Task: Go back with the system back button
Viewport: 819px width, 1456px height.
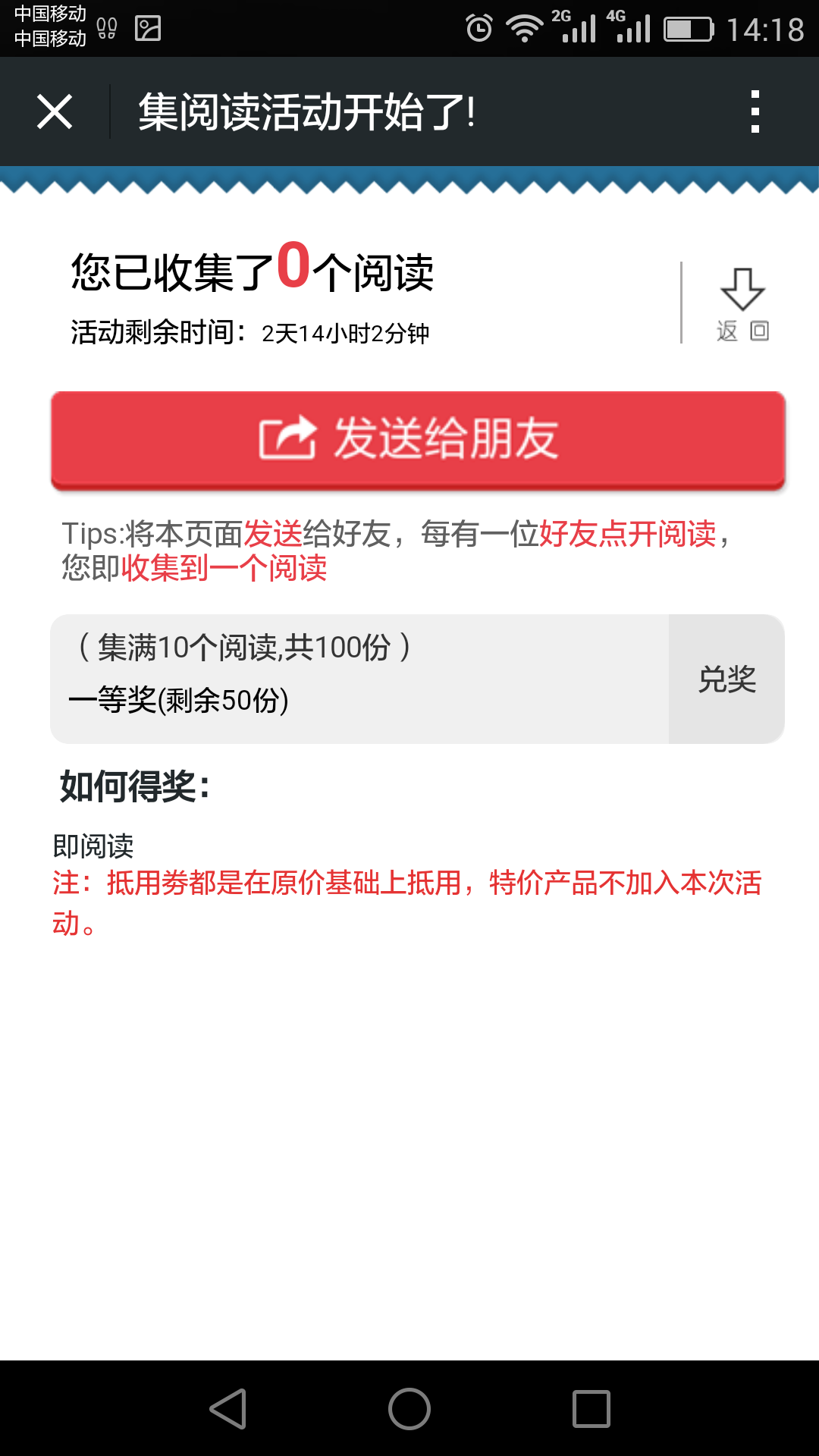Action: coord(228,1409)
